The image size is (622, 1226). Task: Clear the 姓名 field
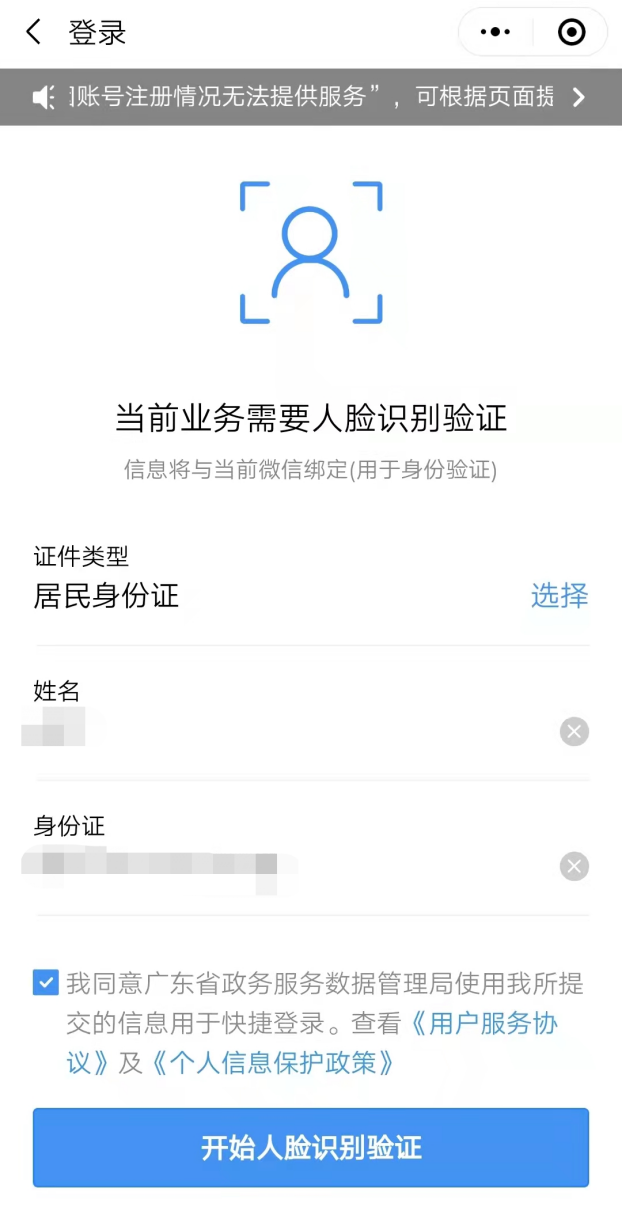tap(574, 732)
